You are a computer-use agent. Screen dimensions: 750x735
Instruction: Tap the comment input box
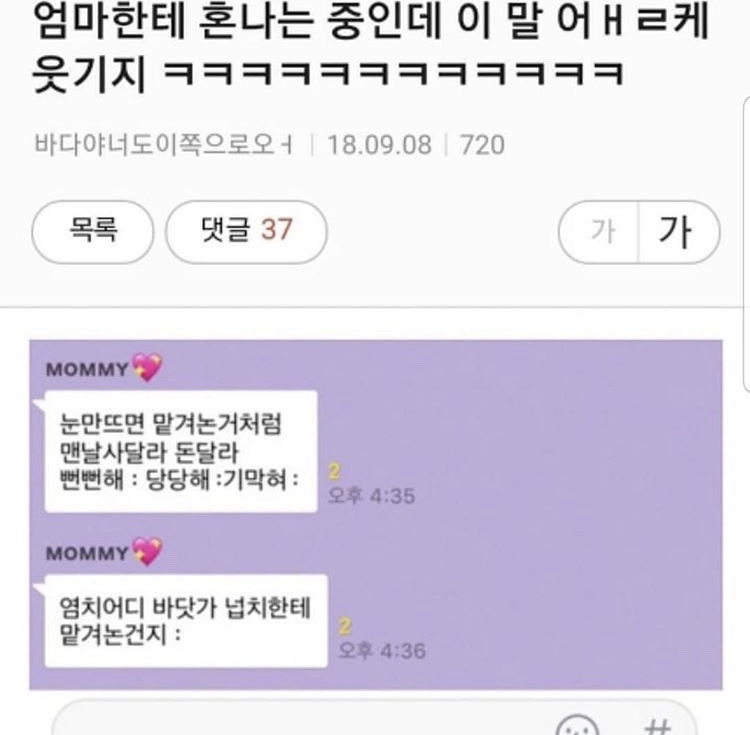point(300,722)
